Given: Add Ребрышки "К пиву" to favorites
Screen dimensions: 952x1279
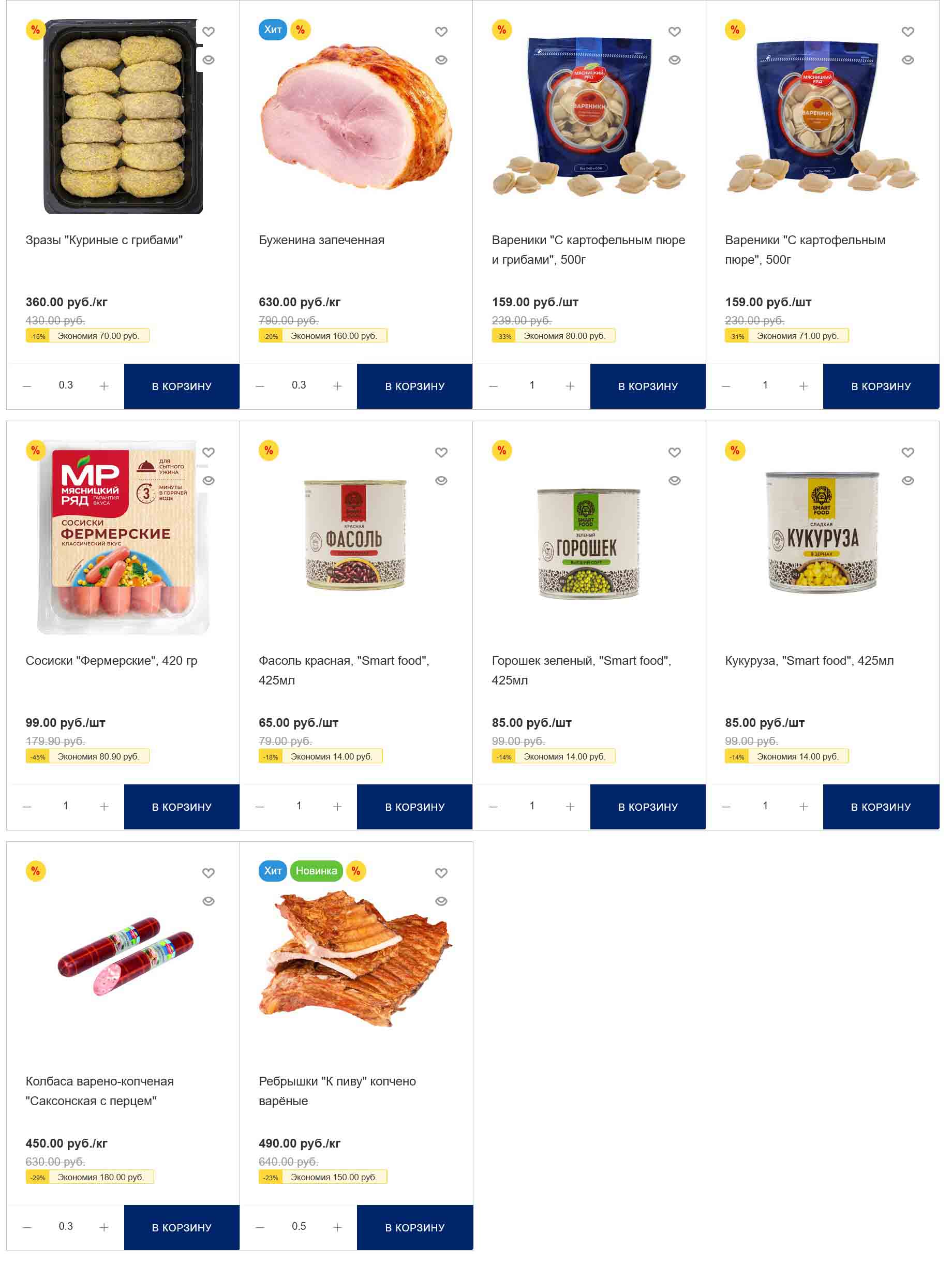Looking at the screenshot, I should (441, 873).
